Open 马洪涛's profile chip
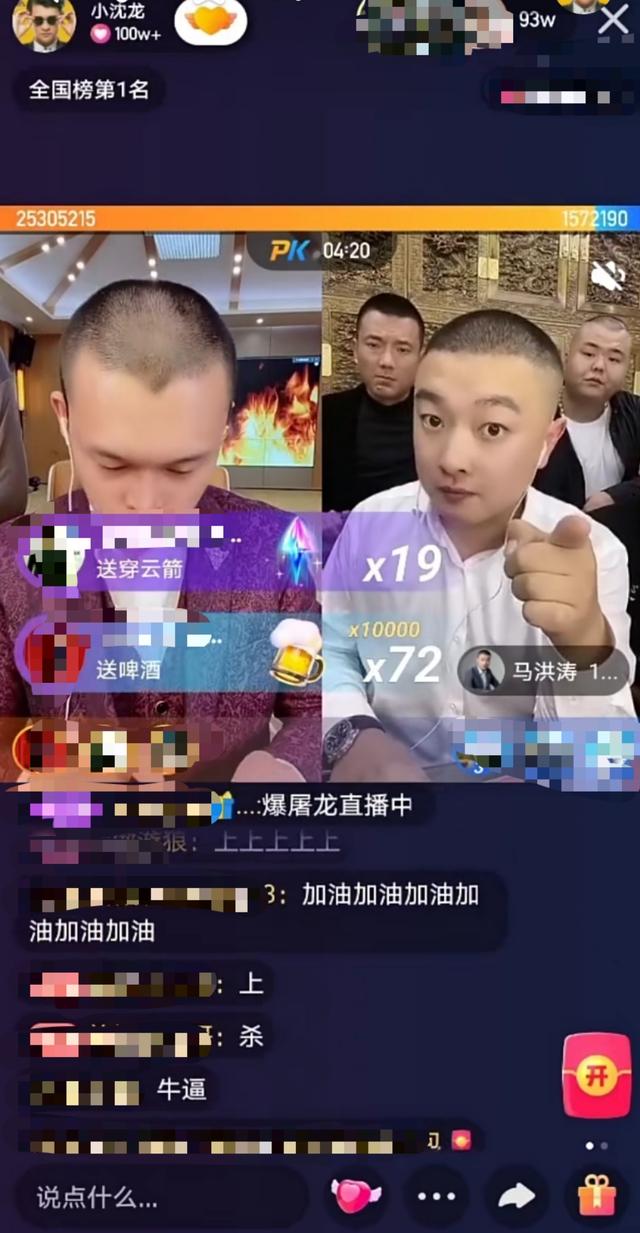The width and height of the screenshot is (640, 1233). click(x=545, y=672)
